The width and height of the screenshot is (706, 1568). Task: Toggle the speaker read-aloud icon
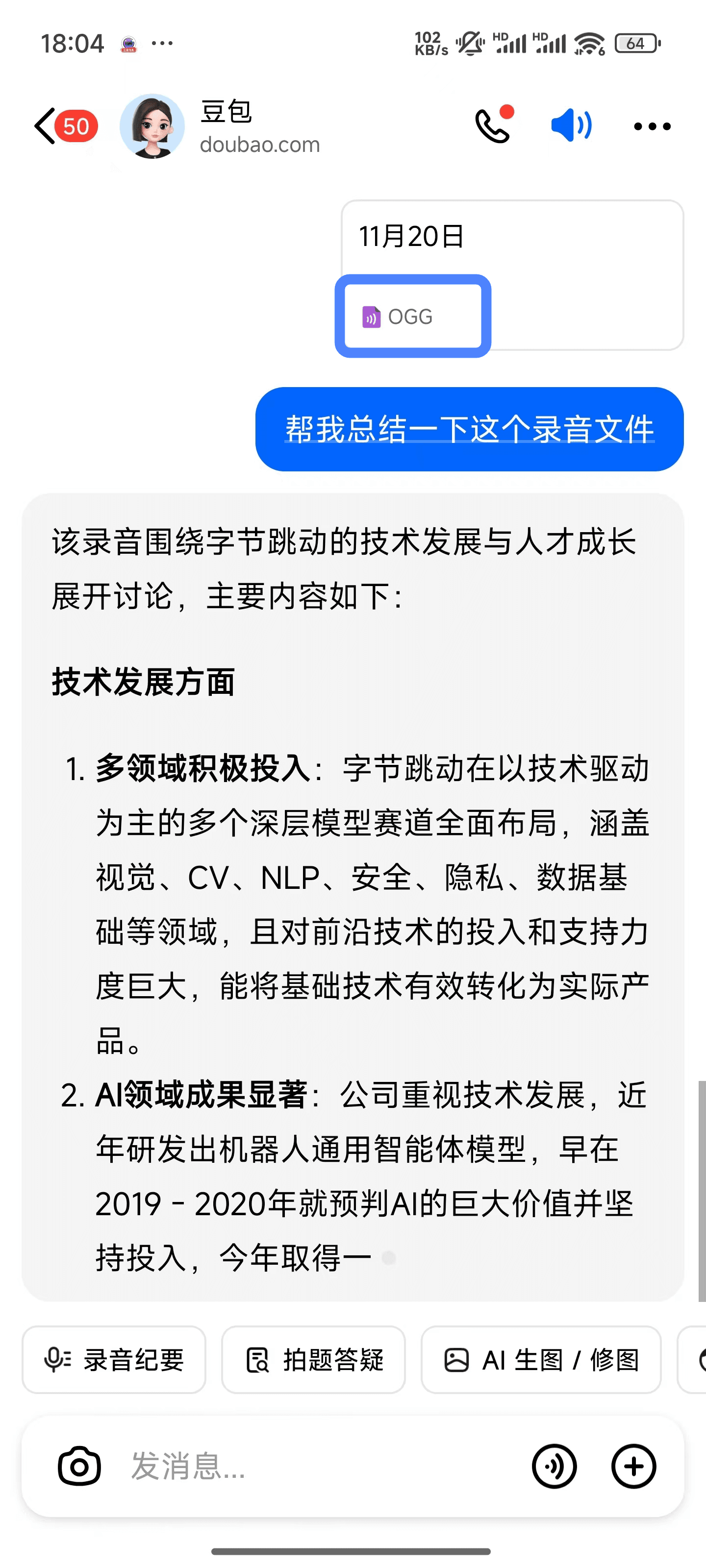point(571,126)
